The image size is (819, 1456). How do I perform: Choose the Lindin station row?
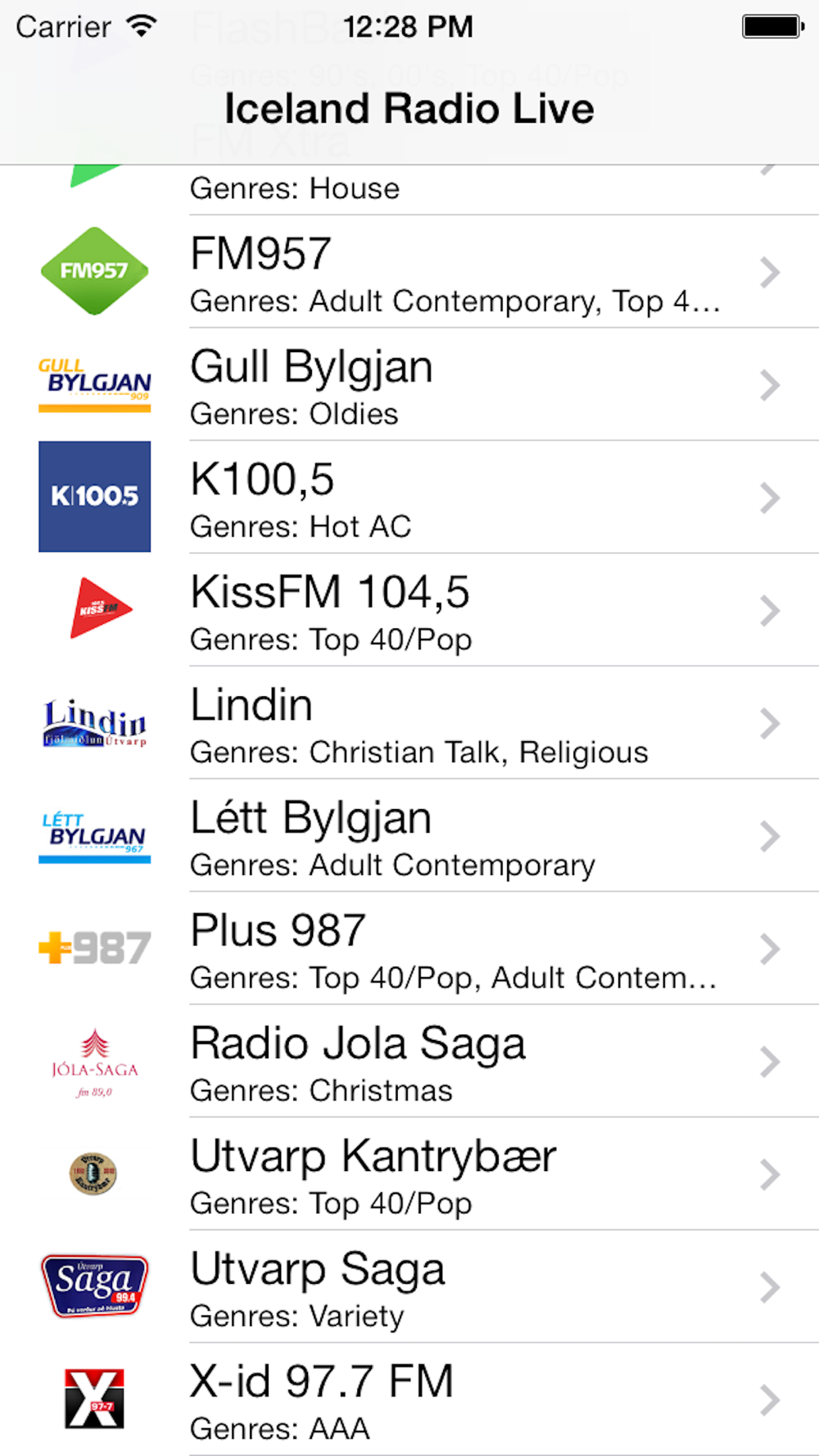tap(409, 723)
